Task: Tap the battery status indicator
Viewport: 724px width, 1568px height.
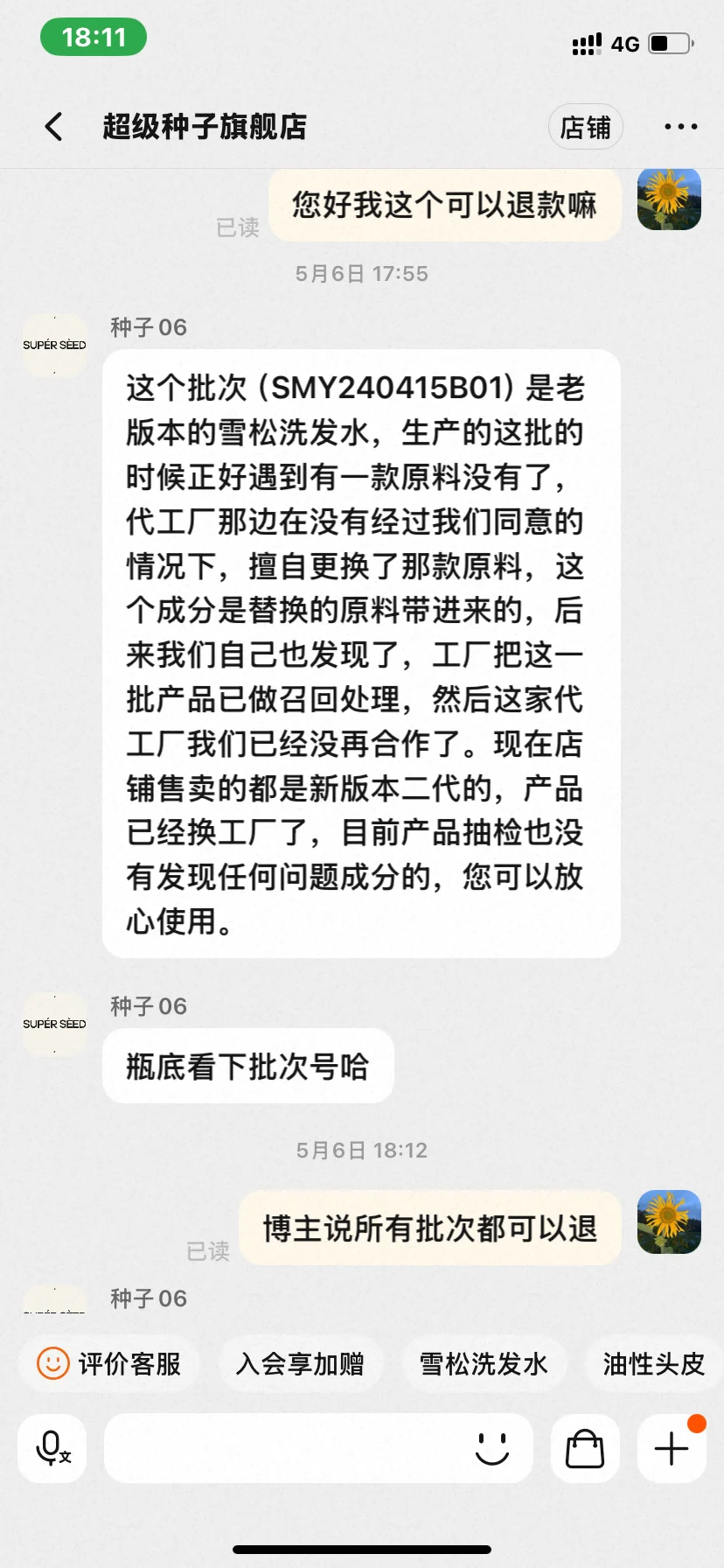Action: click(x=670, y=43)
